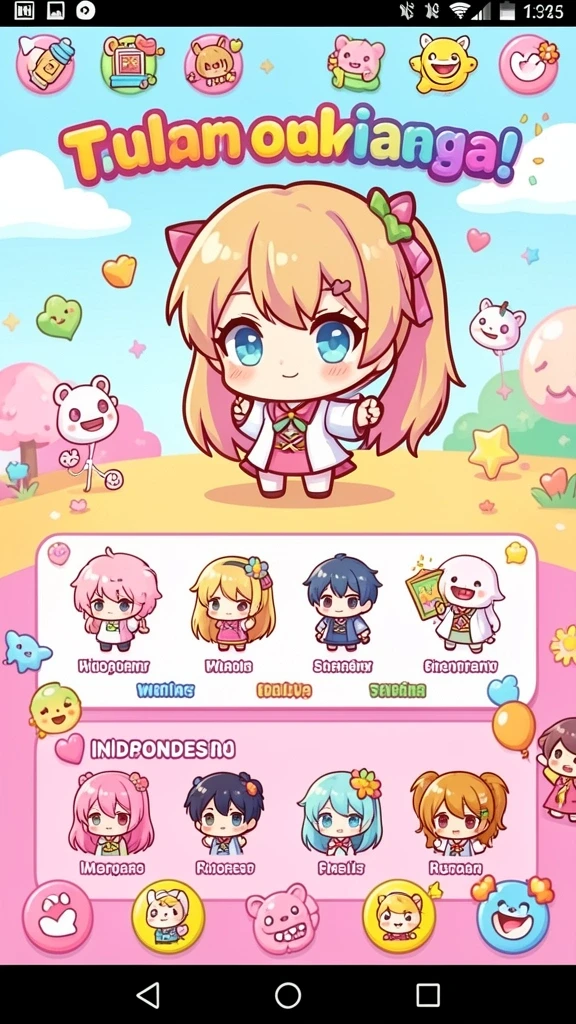Tap the pink bottle icon in the top row
This screenshot has height=1024, width=576.
click(45, 64)
